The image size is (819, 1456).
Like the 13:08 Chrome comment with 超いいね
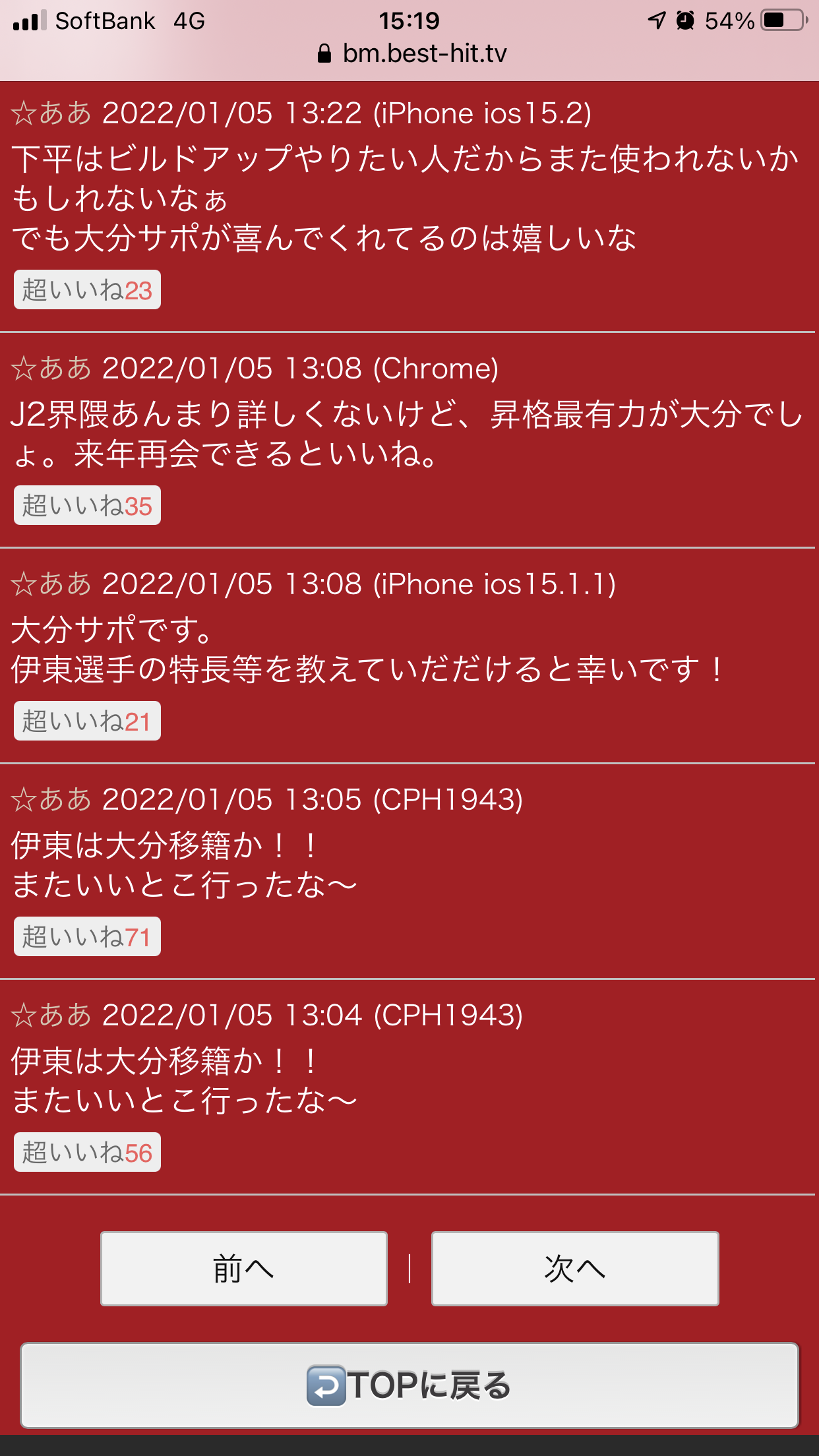[87, 505]
